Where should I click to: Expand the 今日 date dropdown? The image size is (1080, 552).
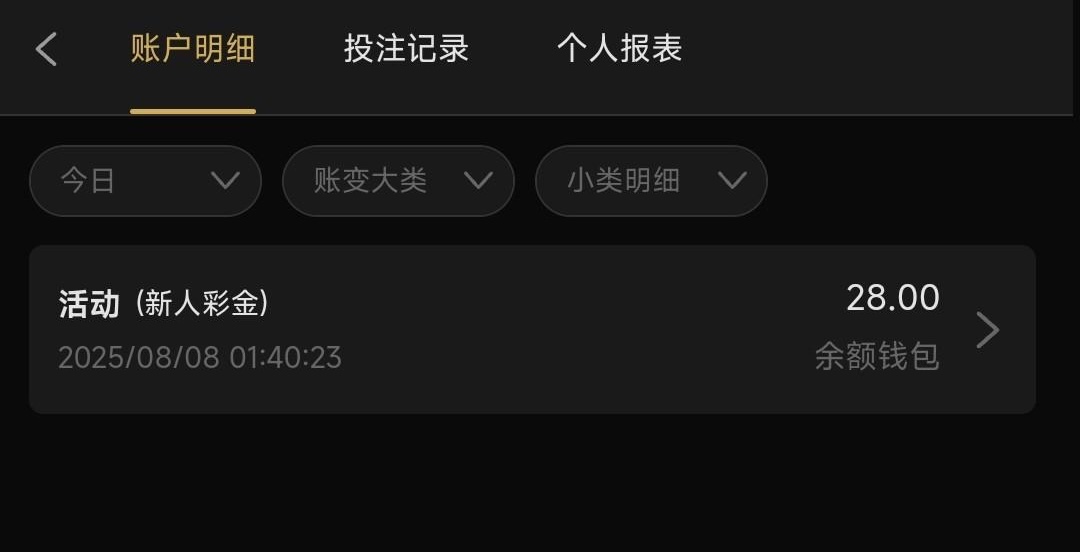146,181
